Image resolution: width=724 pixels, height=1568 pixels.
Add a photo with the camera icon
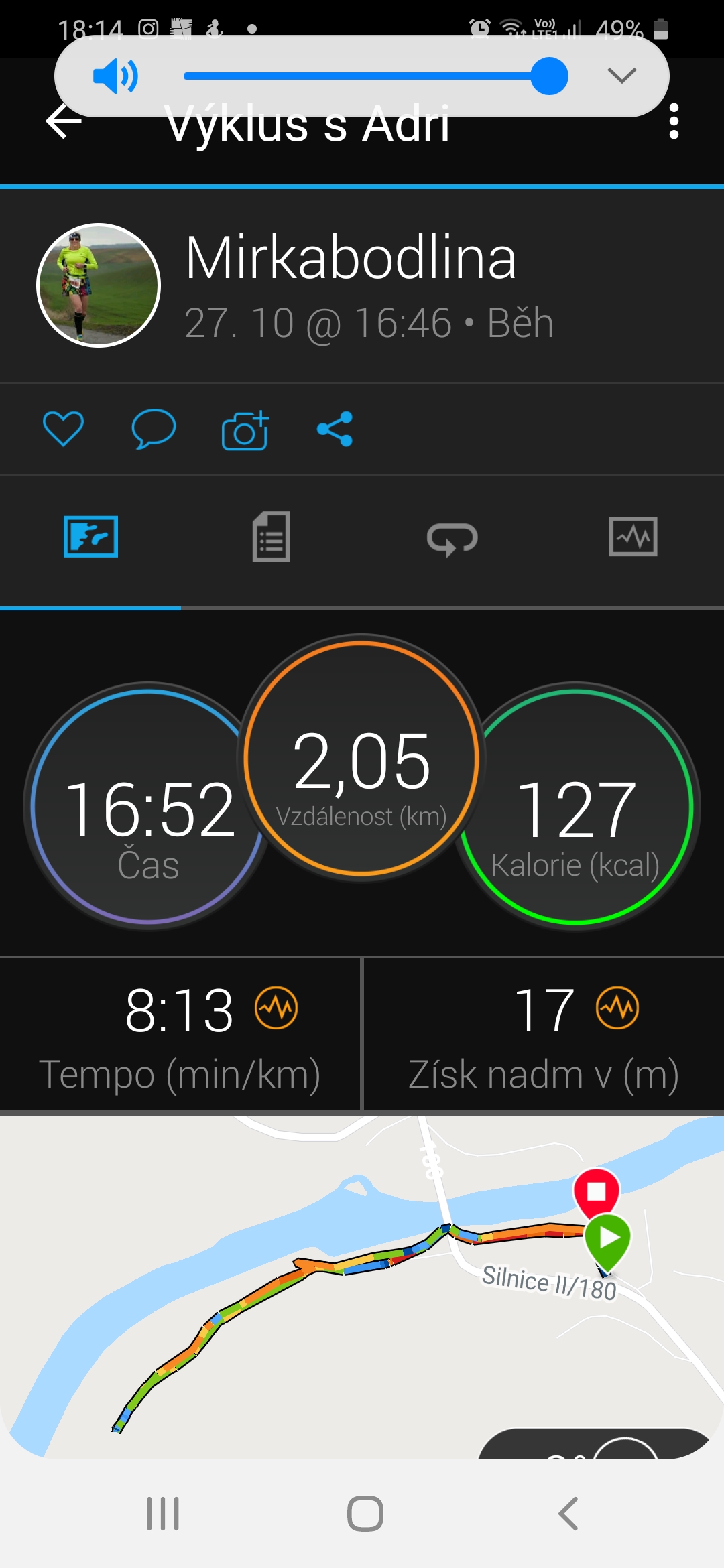pos(245,430)
